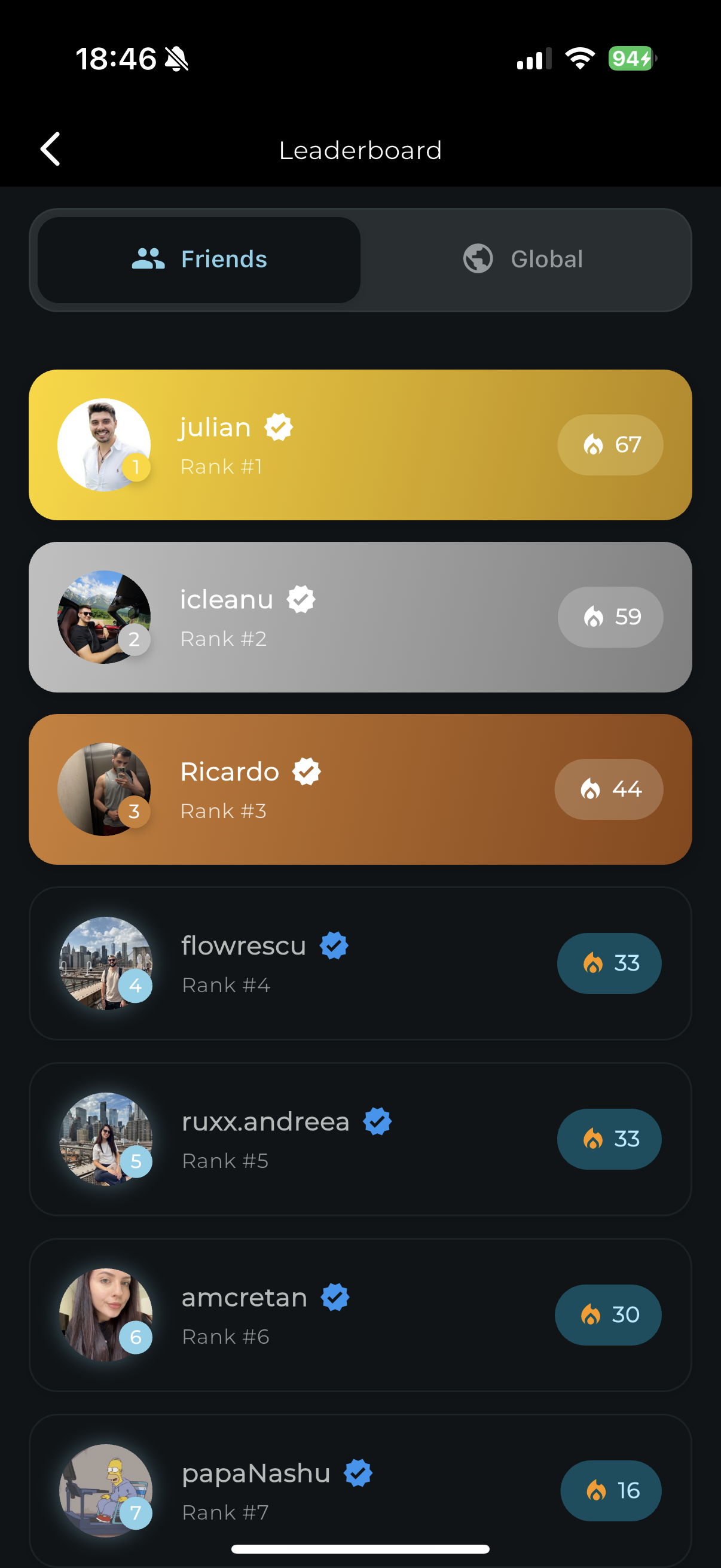Tap the rank 3 badge on Ricardo's avatar
Viewport: 721px width, 1568px height.
click(135, 812)
